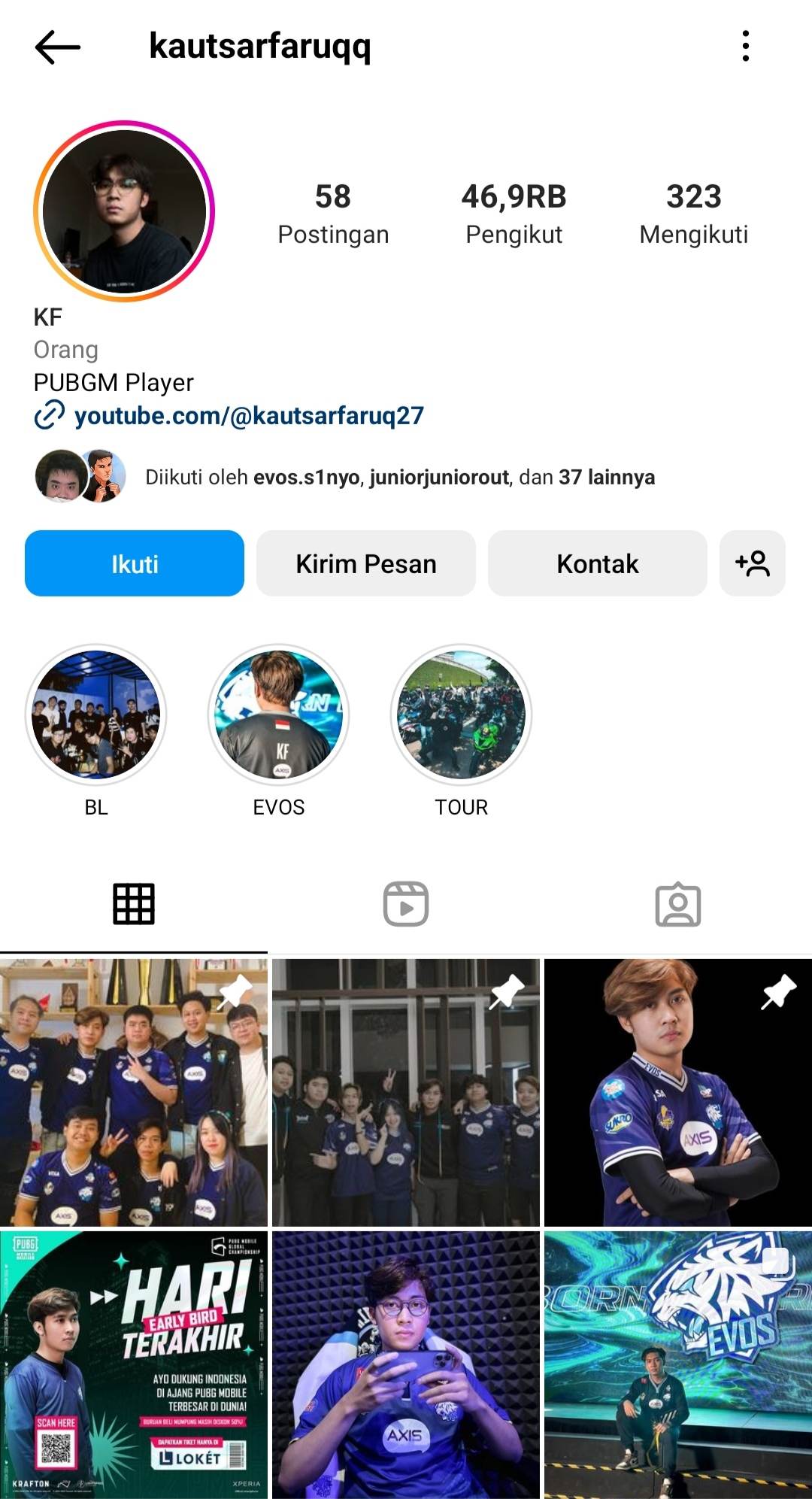View mutual followers evos.s1nyo and others
The height and width of the screenshot is (1499, 812).
[x=398, y=477]
